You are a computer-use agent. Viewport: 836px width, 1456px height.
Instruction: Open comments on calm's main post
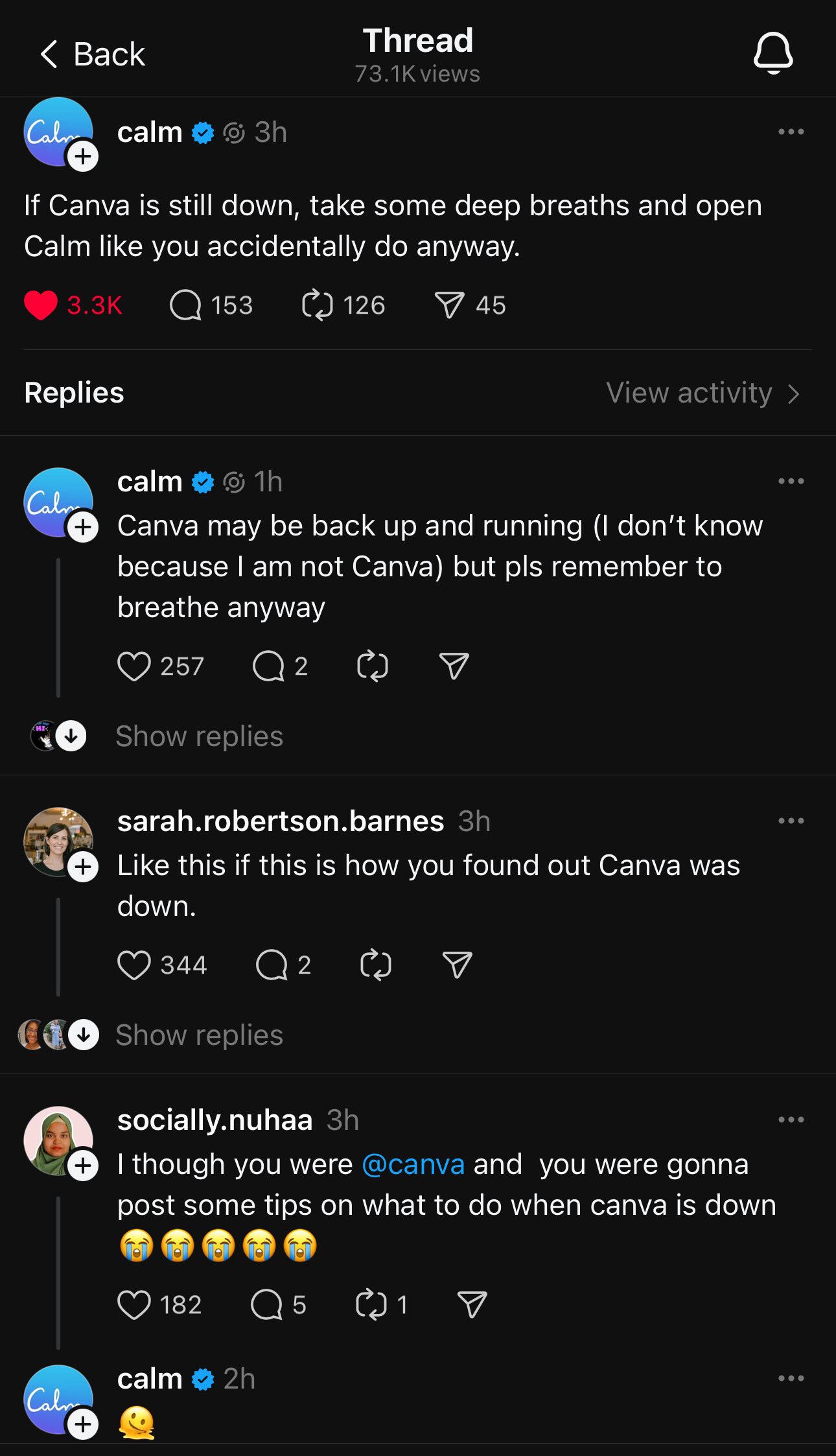(x=186, y=305)
